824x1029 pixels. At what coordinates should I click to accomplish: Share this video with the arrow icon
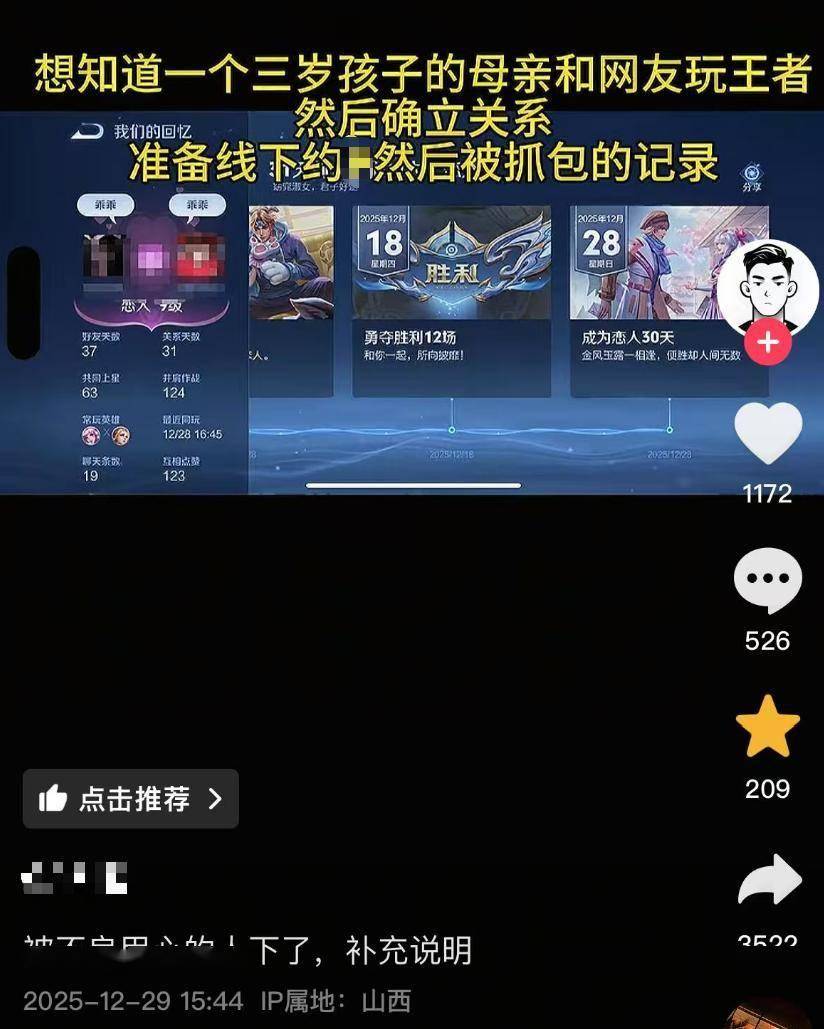(769, 882)
